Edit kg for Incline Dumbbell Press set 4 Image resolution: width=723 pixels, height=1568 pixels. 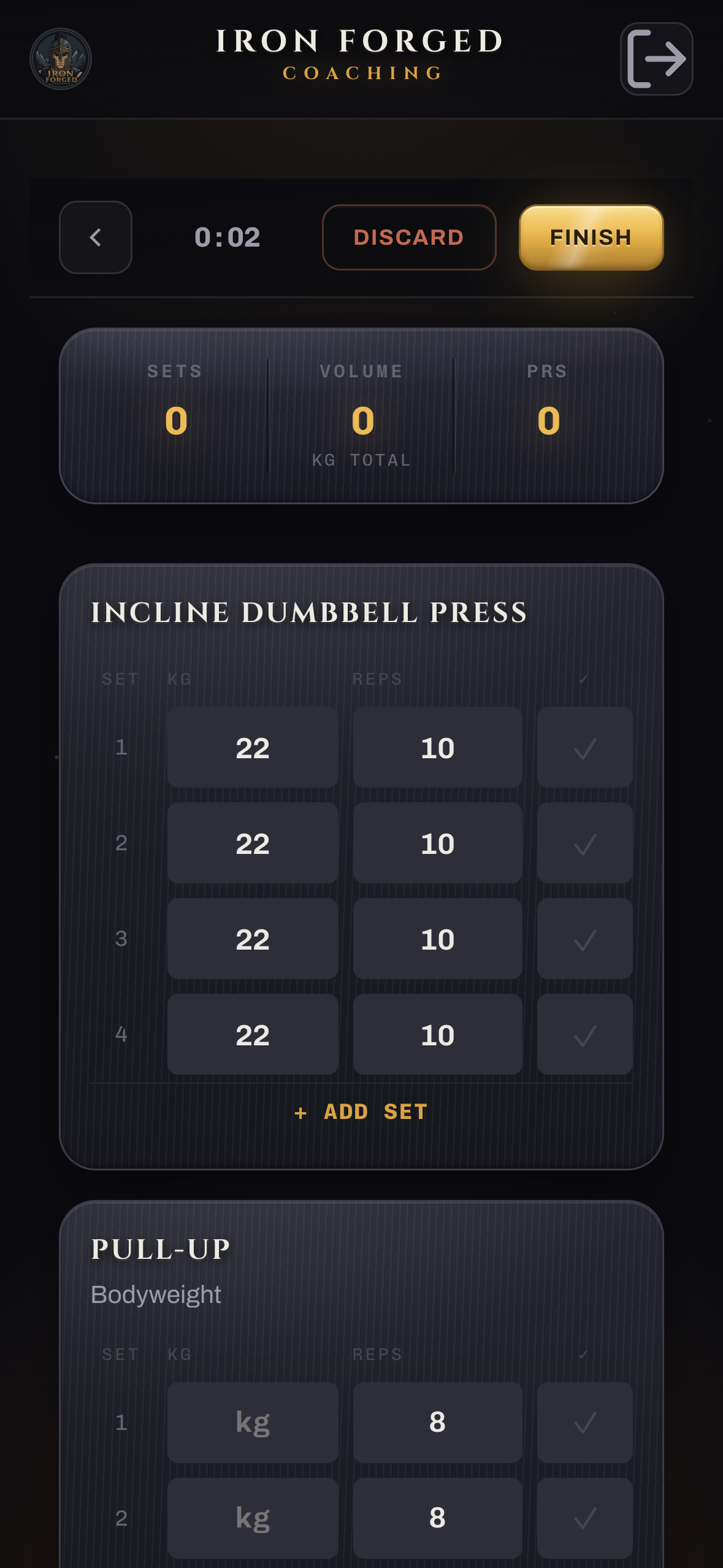(x=253, y=1034)
